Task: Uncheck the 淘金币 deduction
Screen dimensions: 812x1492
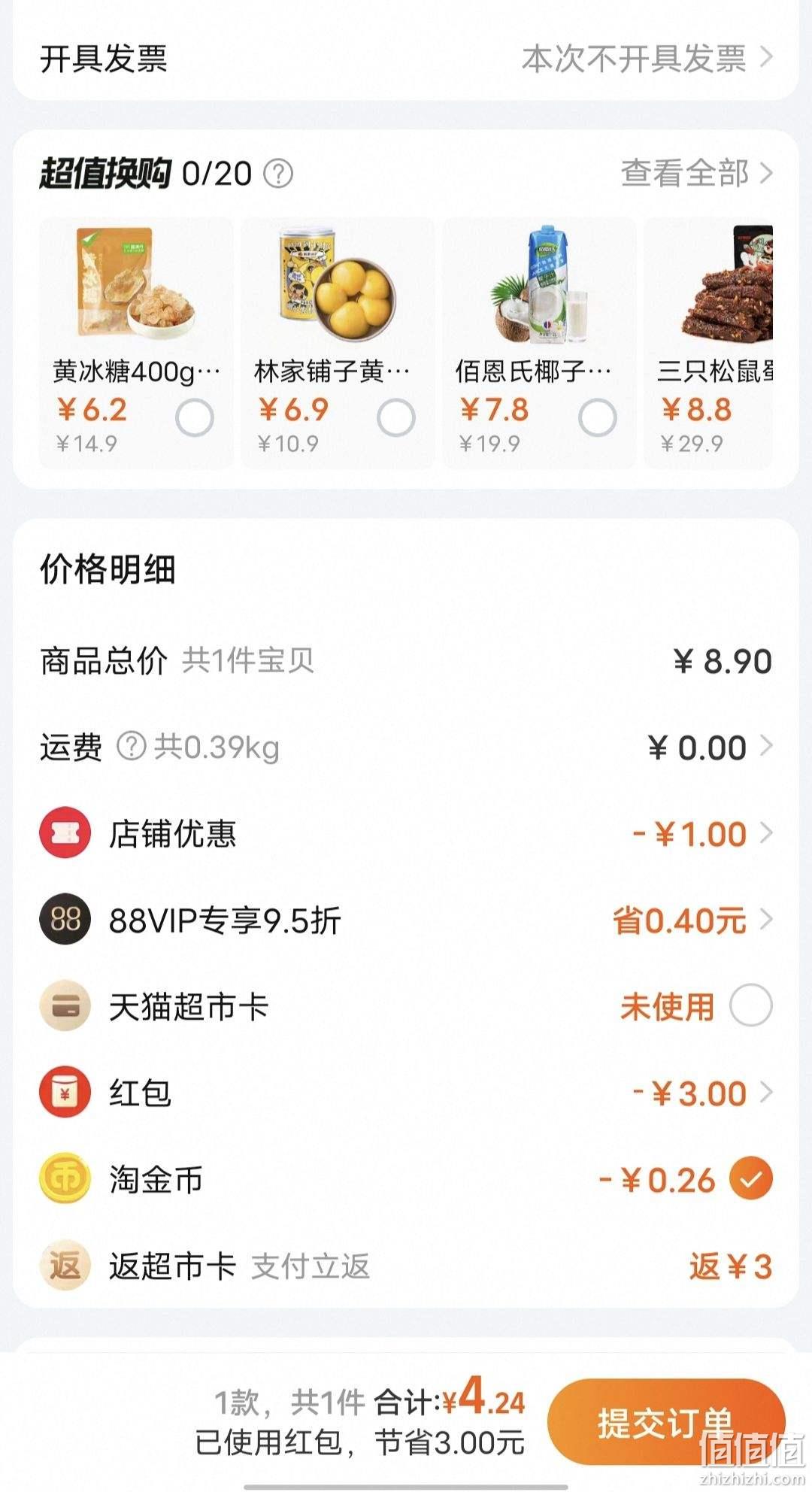Action: coord(750,1179)
